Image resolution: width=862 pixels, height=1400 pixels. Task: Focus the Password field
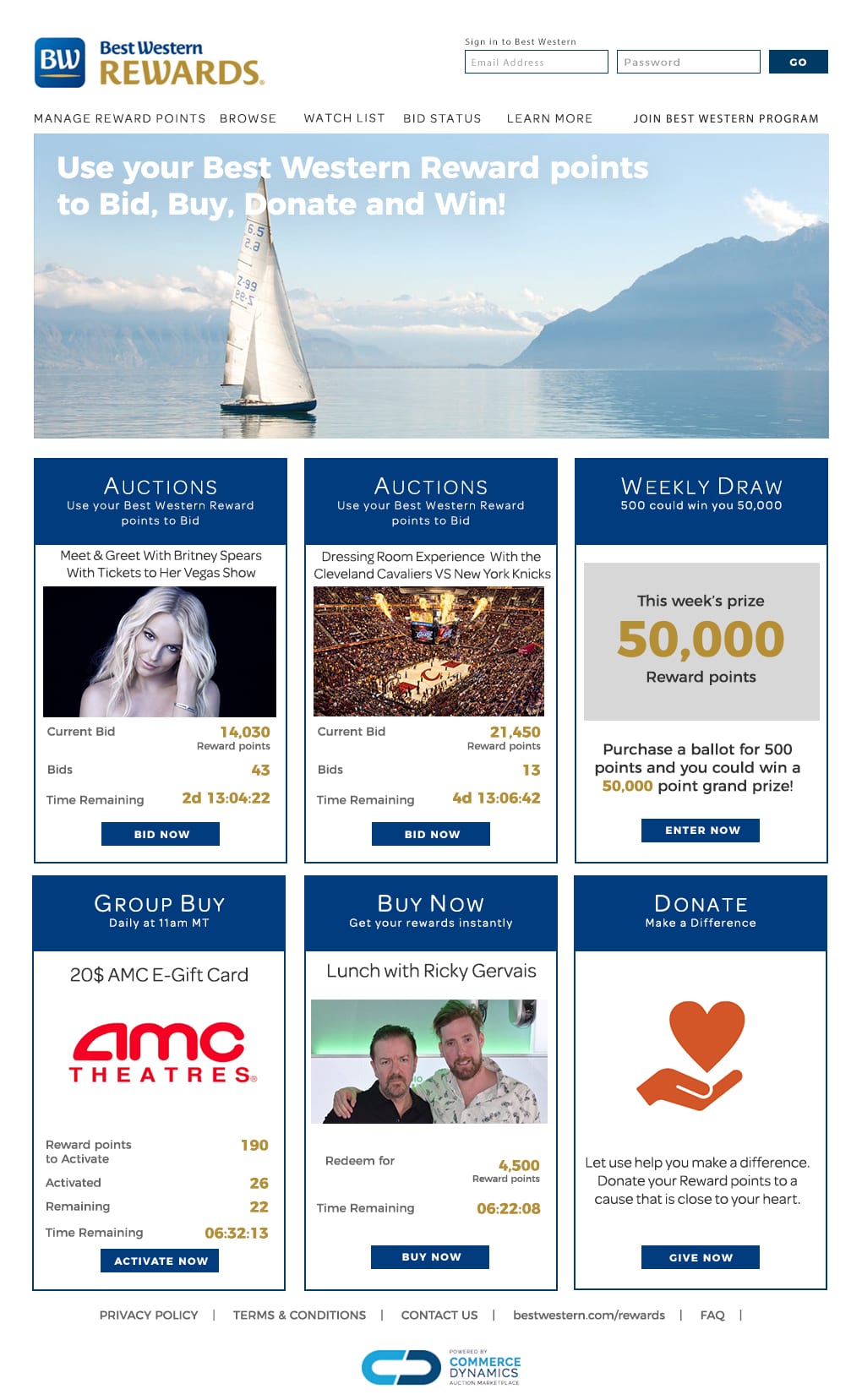(688, 62)
